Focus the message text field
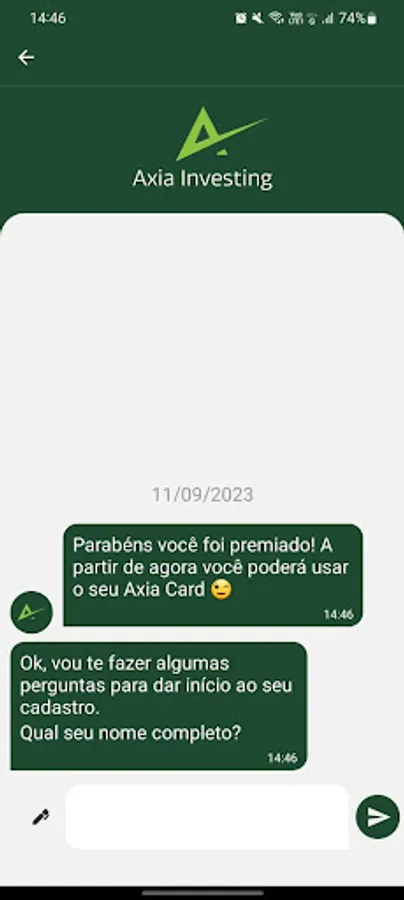Viewport: 404px width, 900px height. point(207,817)
